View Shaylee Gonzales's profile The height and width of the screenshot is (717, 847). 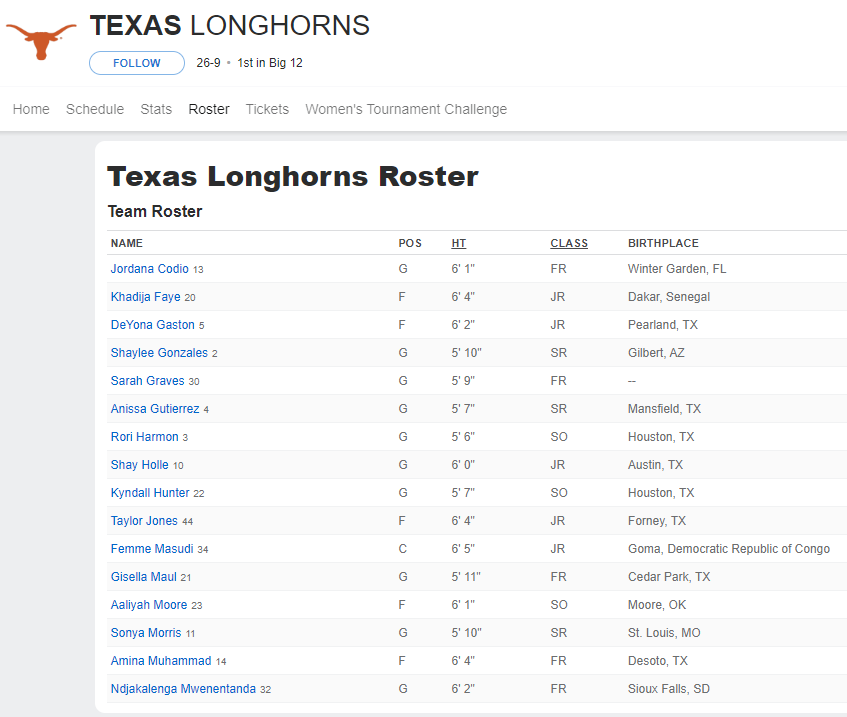[x=159, y=353]
